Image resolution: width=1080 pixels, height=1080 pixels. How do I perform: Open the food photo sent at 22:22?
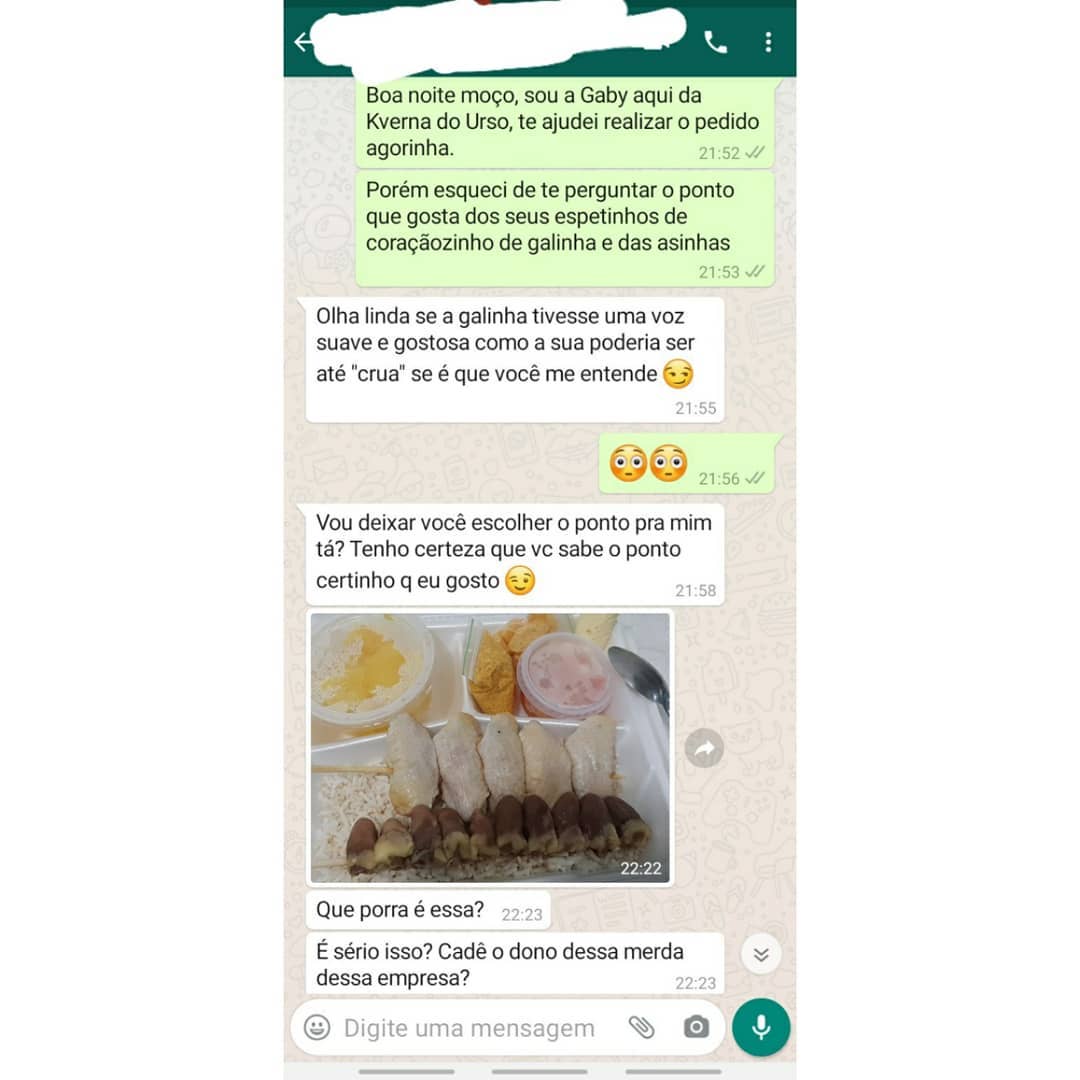pos(489,748)
